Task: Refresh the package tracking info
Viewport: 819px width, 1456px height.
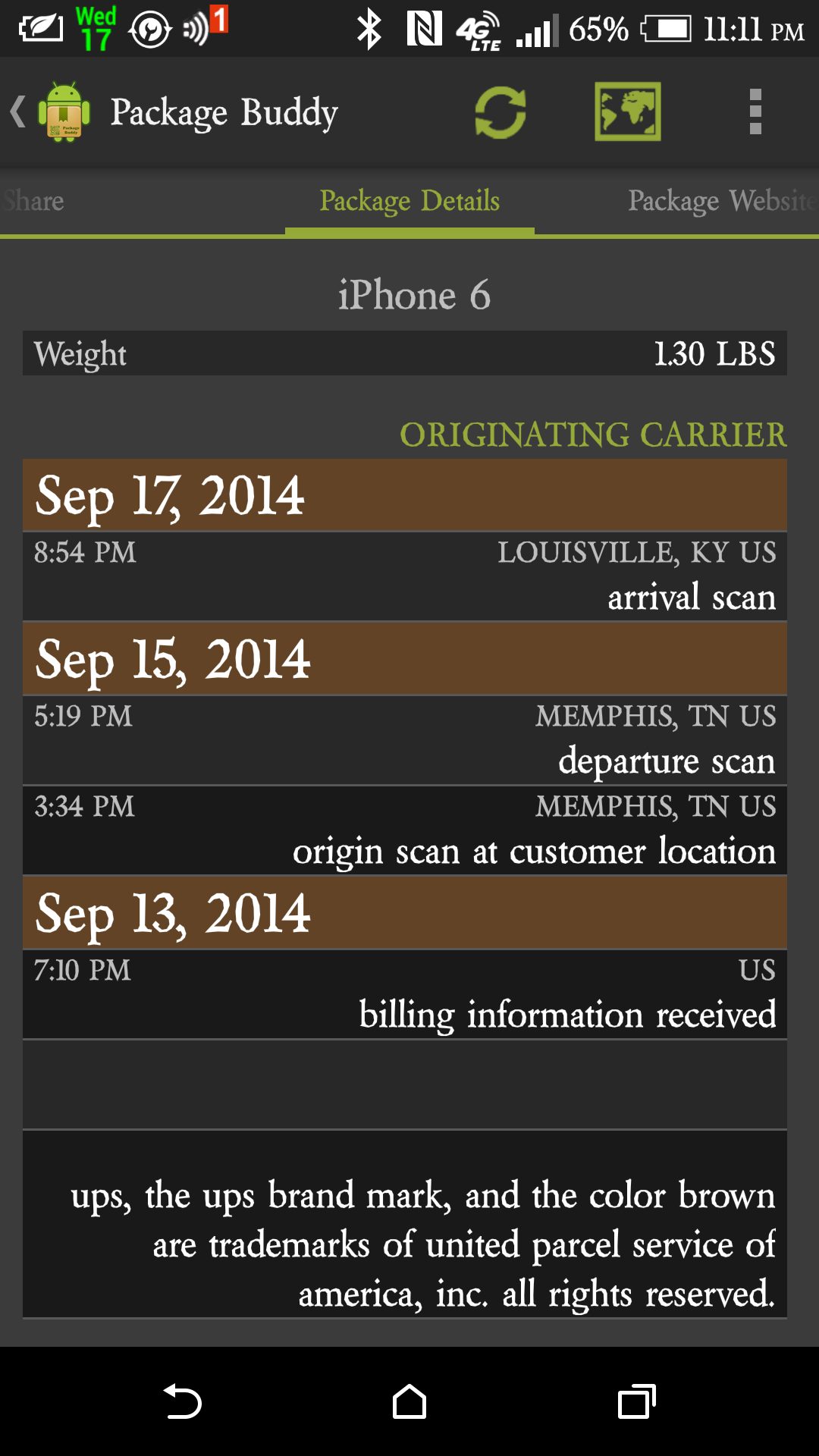Action: click(x=500, y=112)
